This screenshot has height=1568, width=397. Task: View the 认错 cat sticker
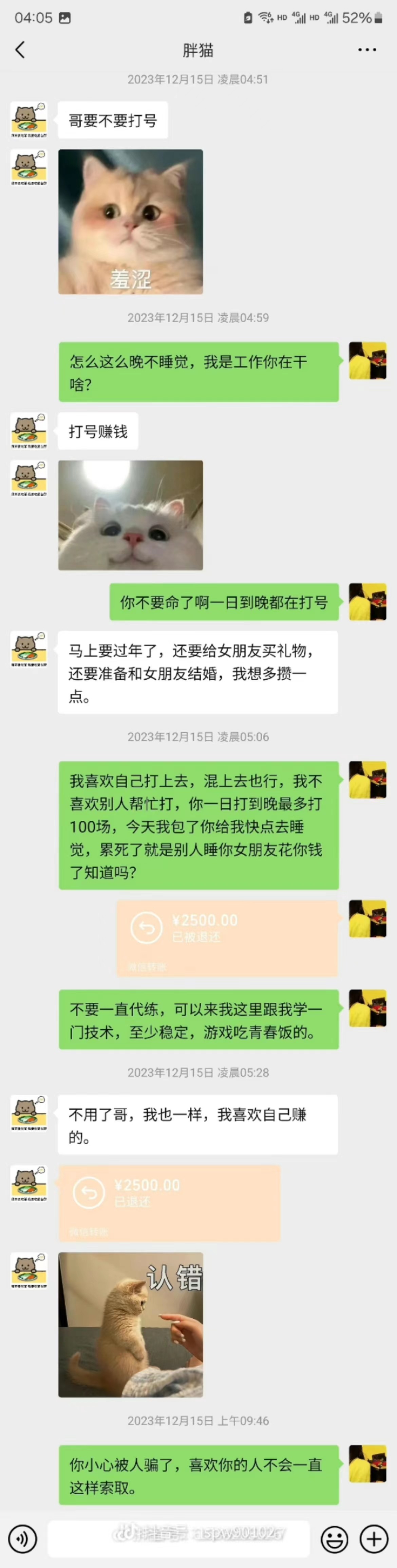click(130, 1325)
